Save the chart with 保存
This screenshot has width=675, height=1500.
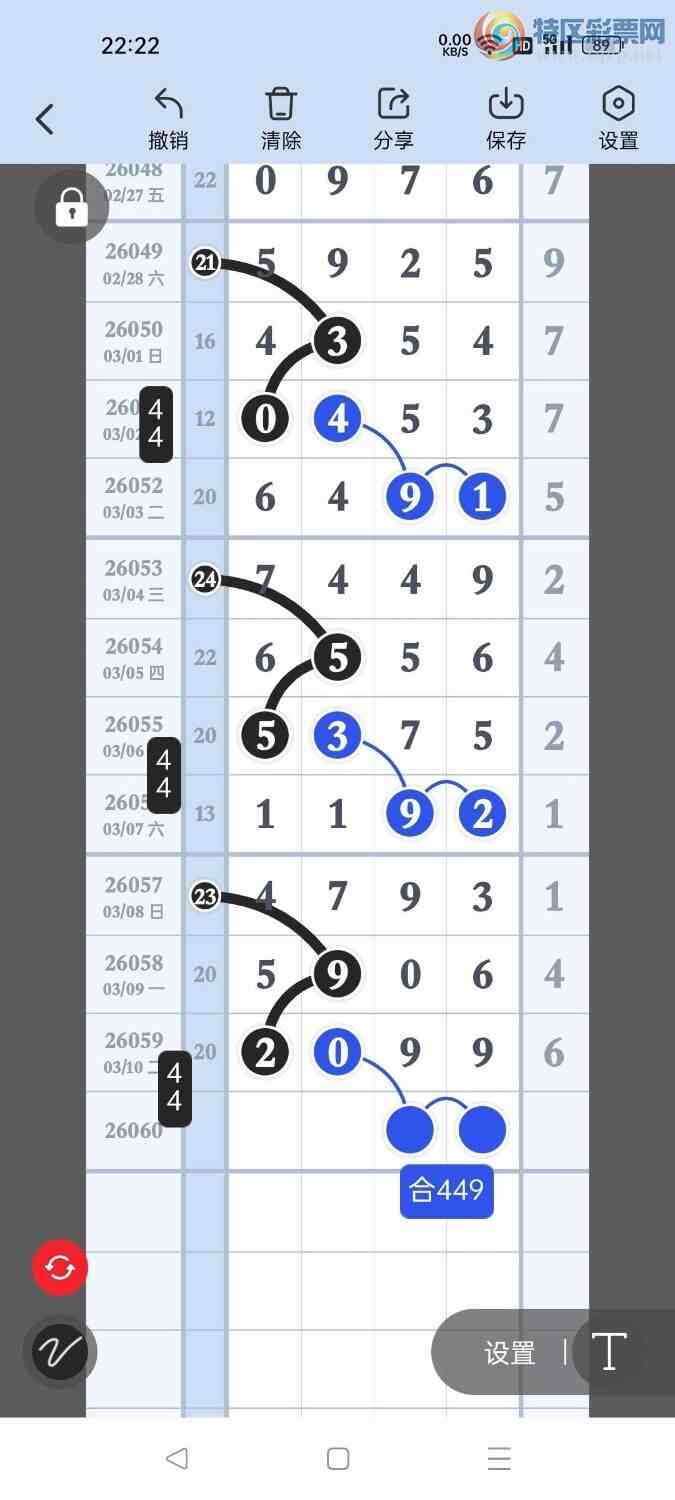[x=506, y=118]
